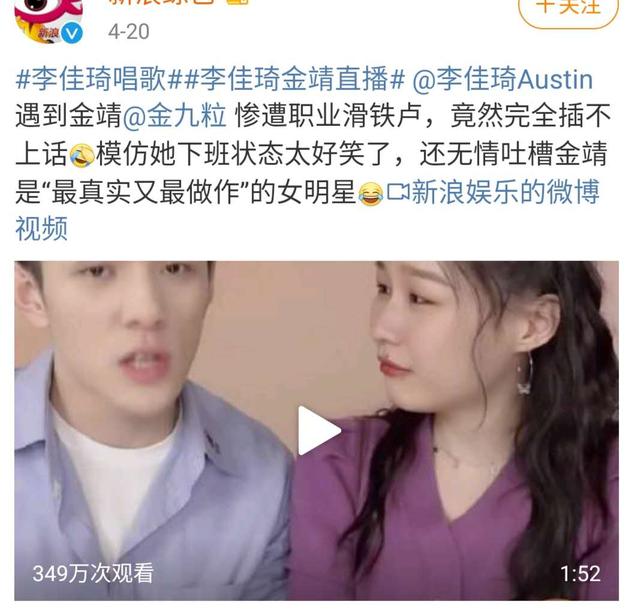Follow this account with 十关注 button
Screen dimensions: 640x616
tap(568, 8)
